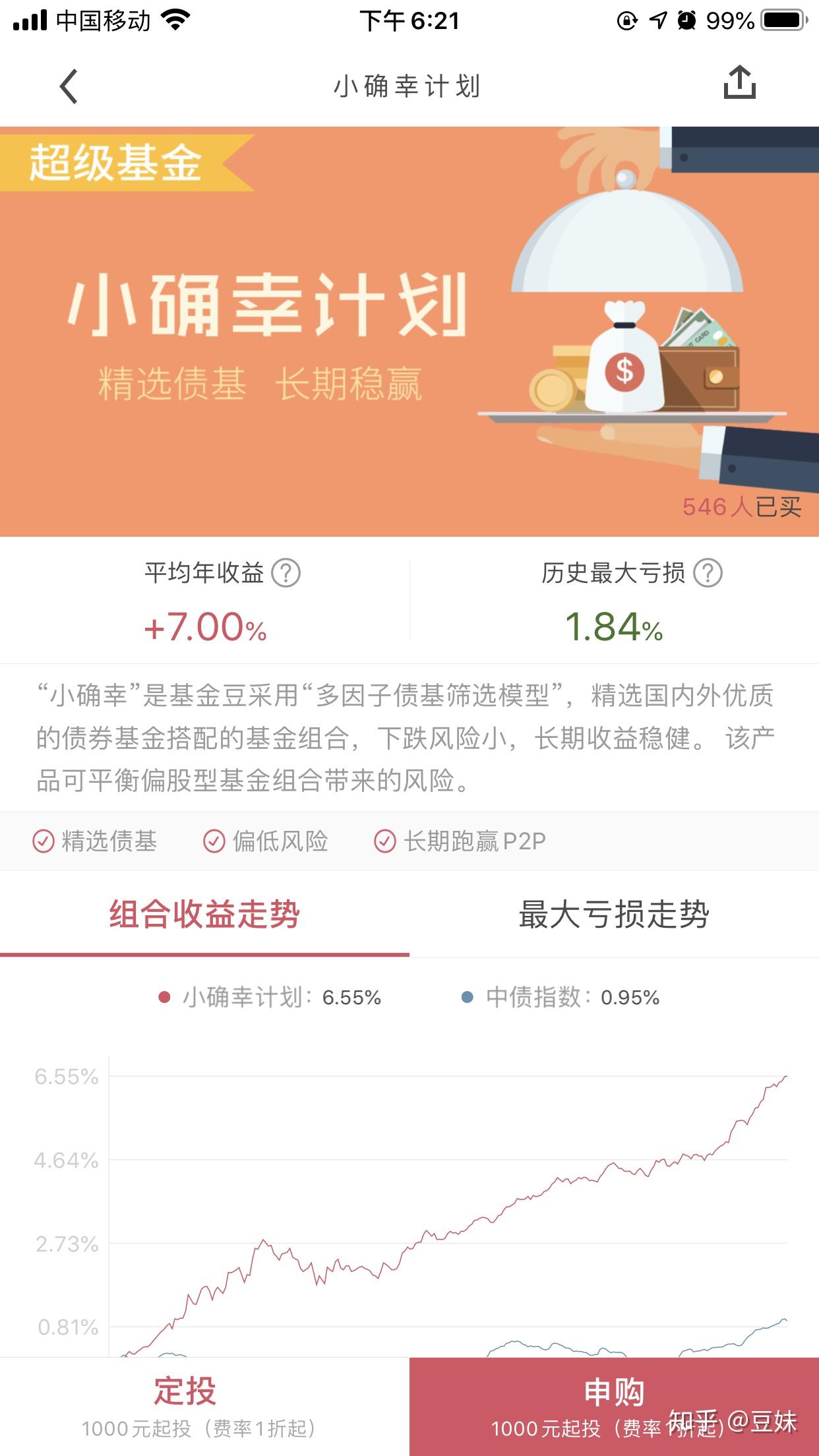Toggle the 小确幸计划 legend dot
819x1456 pixels.
tap(166, 998)
